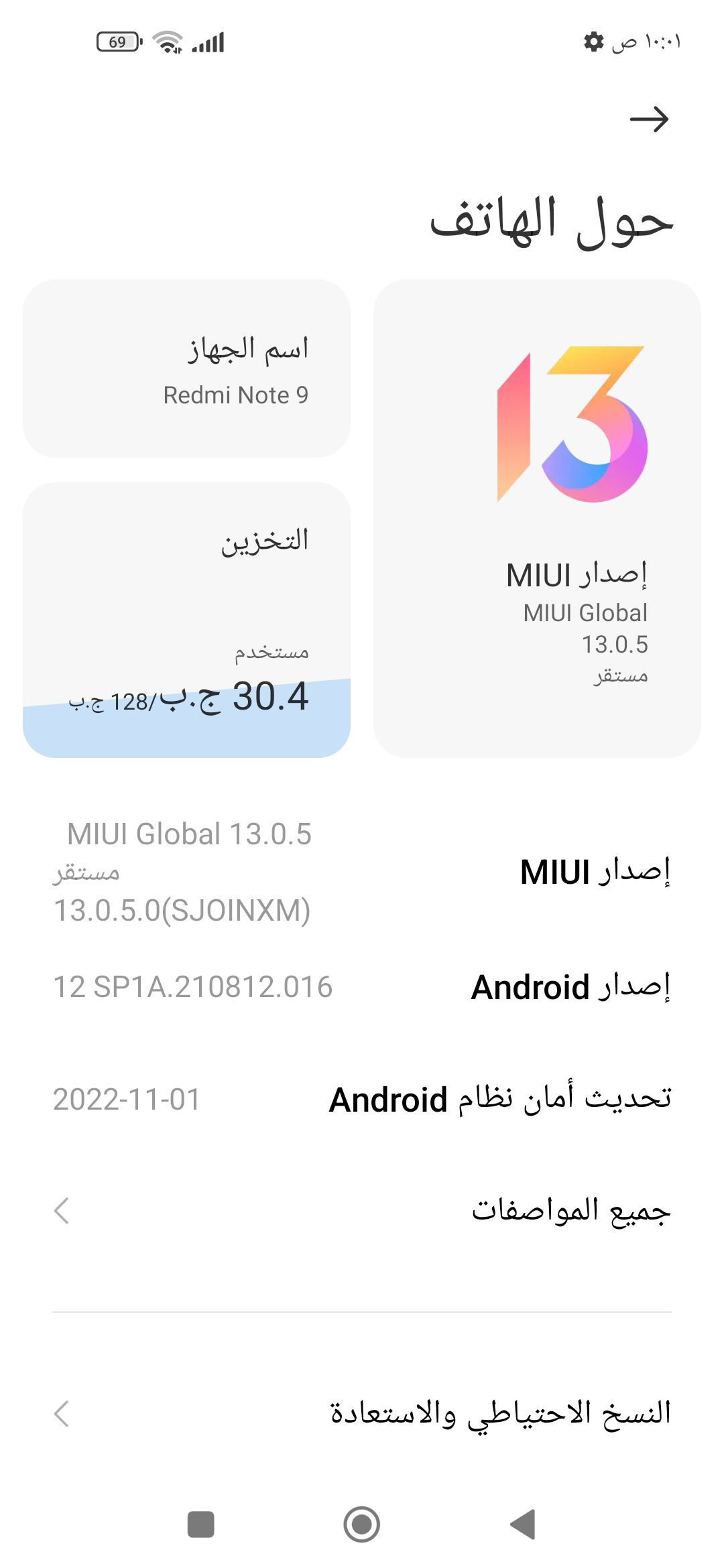
Task: Open the Android security update row
Action: [x=362, y=1100]
